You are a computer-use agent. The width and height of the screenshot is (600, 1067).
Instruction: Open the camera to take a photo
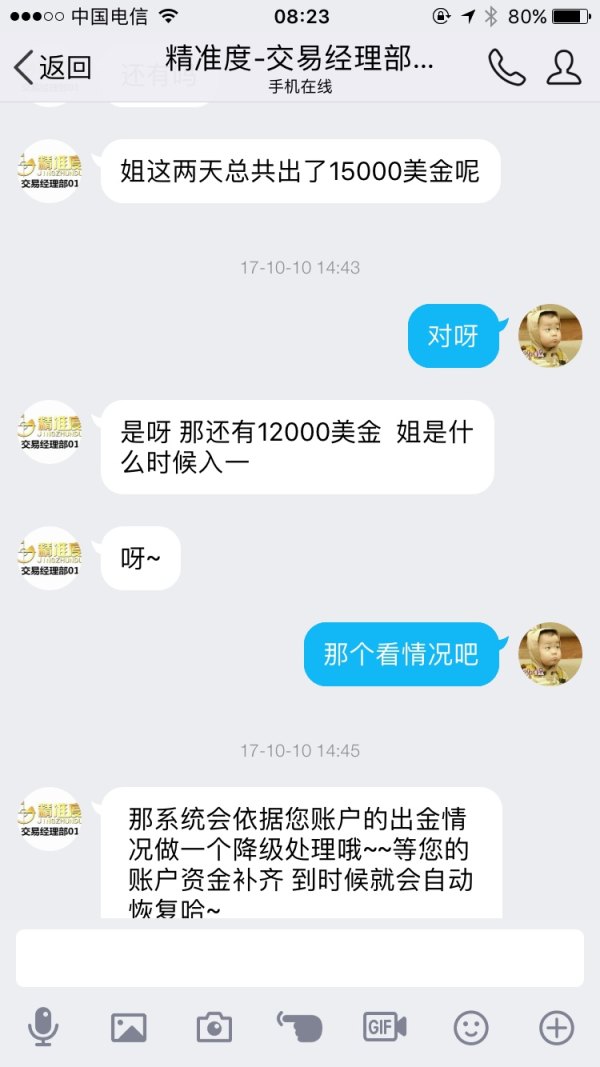tap(214, 1027)
